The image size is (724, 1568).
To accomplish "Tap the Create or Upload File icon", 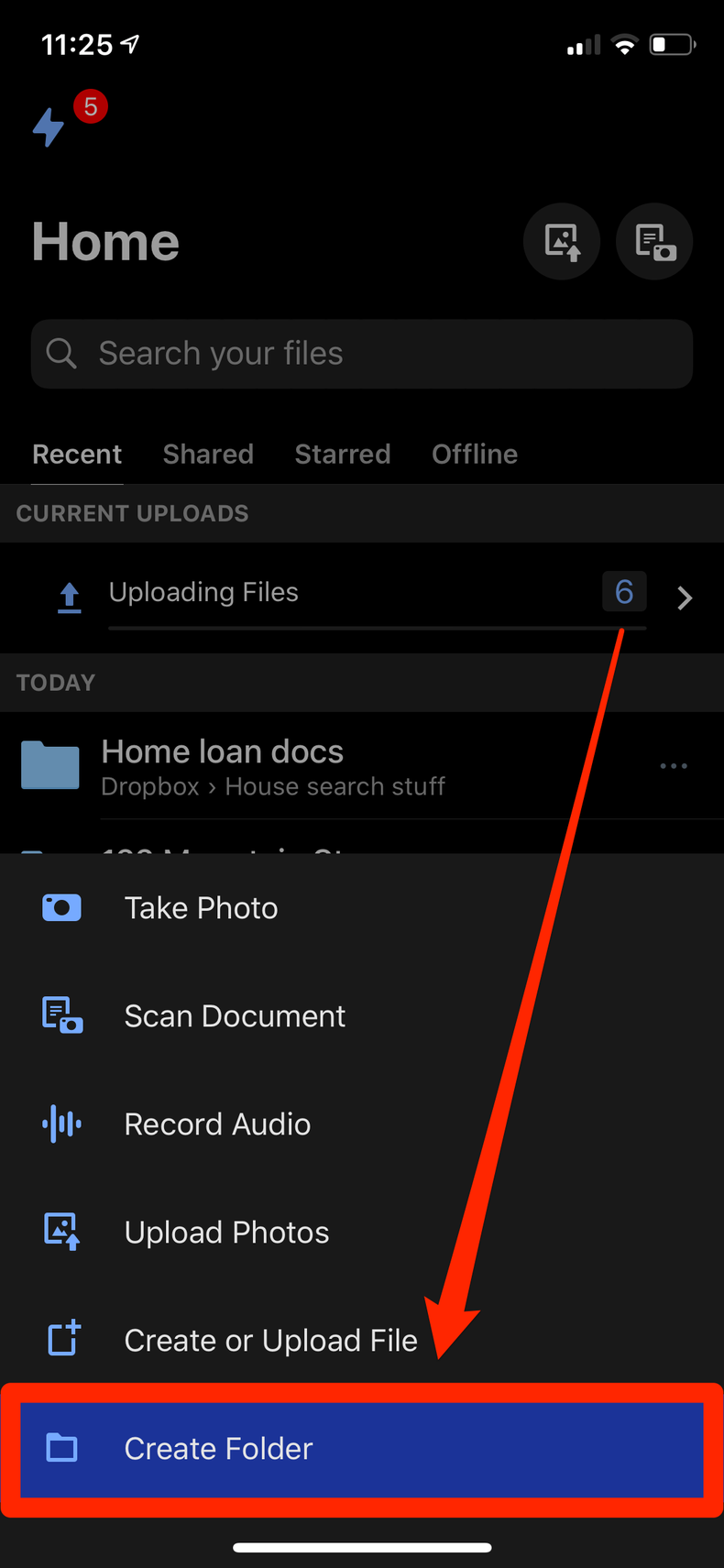I will pos(61,1339).
